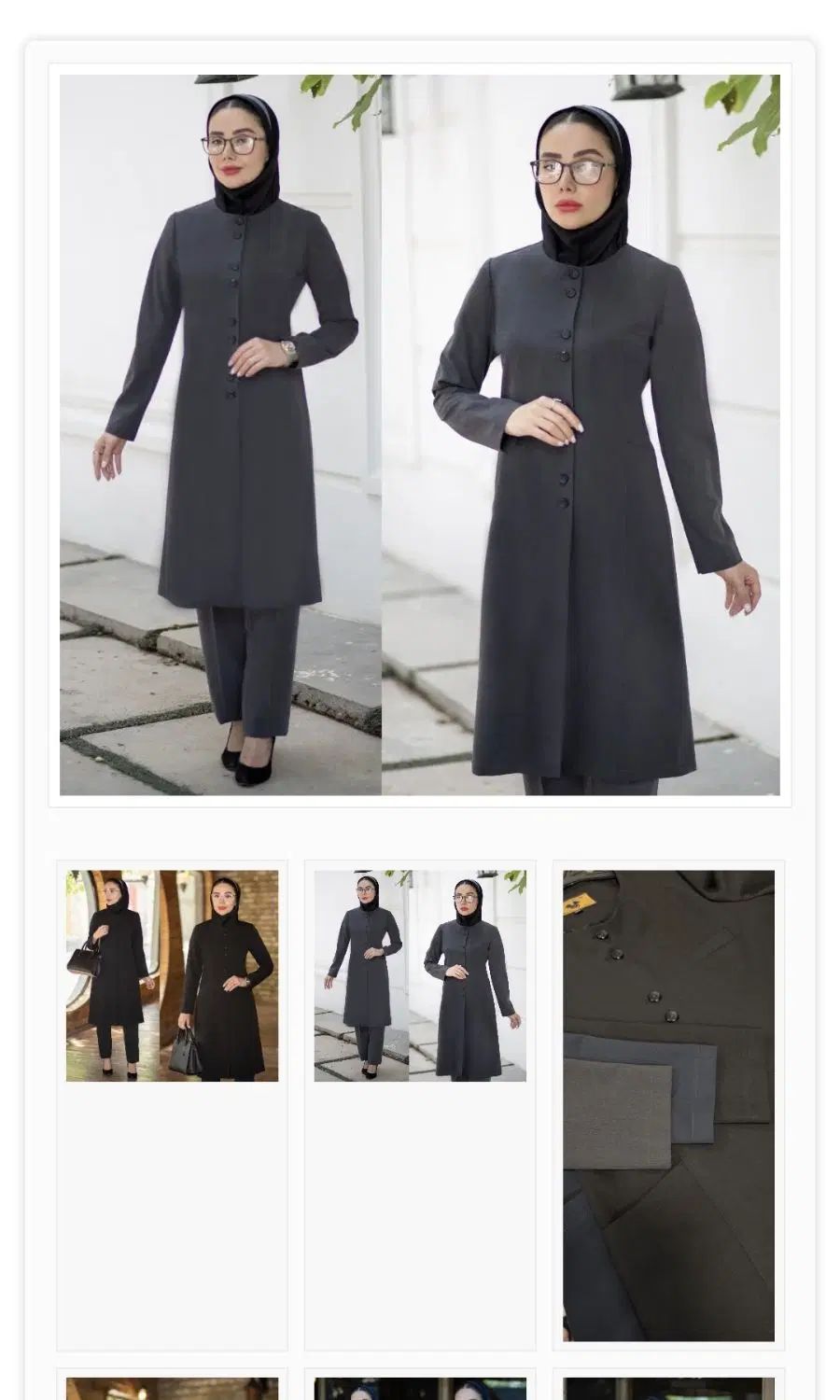Open the large gray coat product image
Screen dimensions: 840x1400
419,435
